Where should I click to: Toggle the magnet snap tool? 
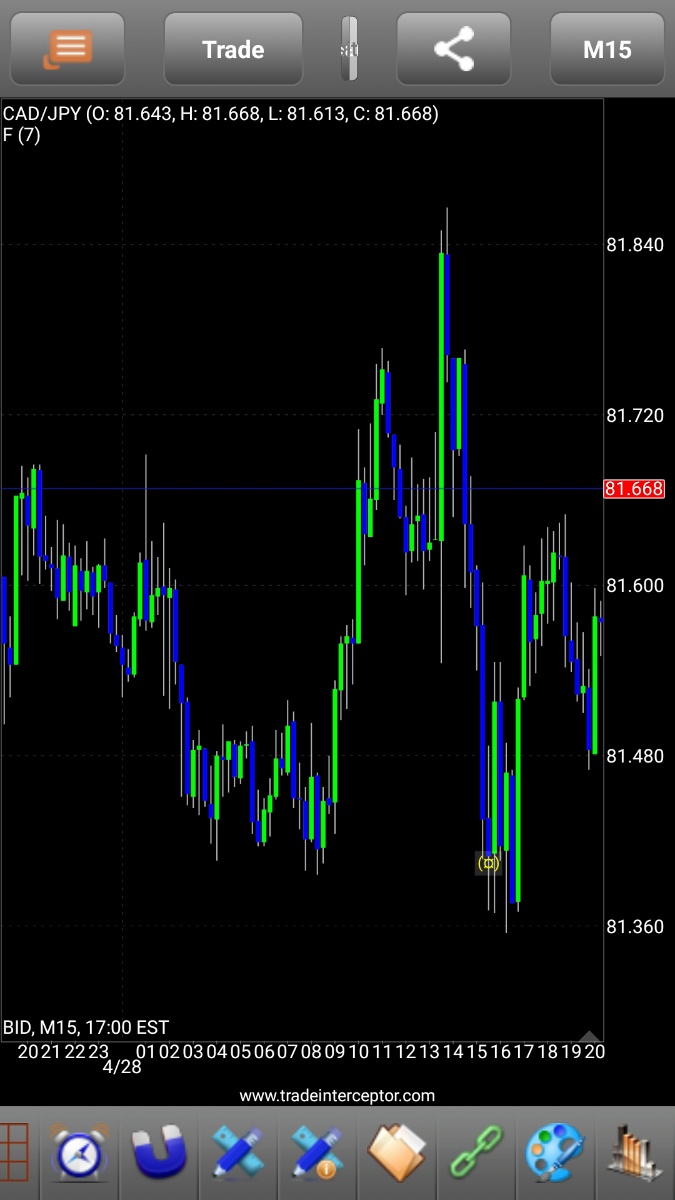pos(158,1152)
